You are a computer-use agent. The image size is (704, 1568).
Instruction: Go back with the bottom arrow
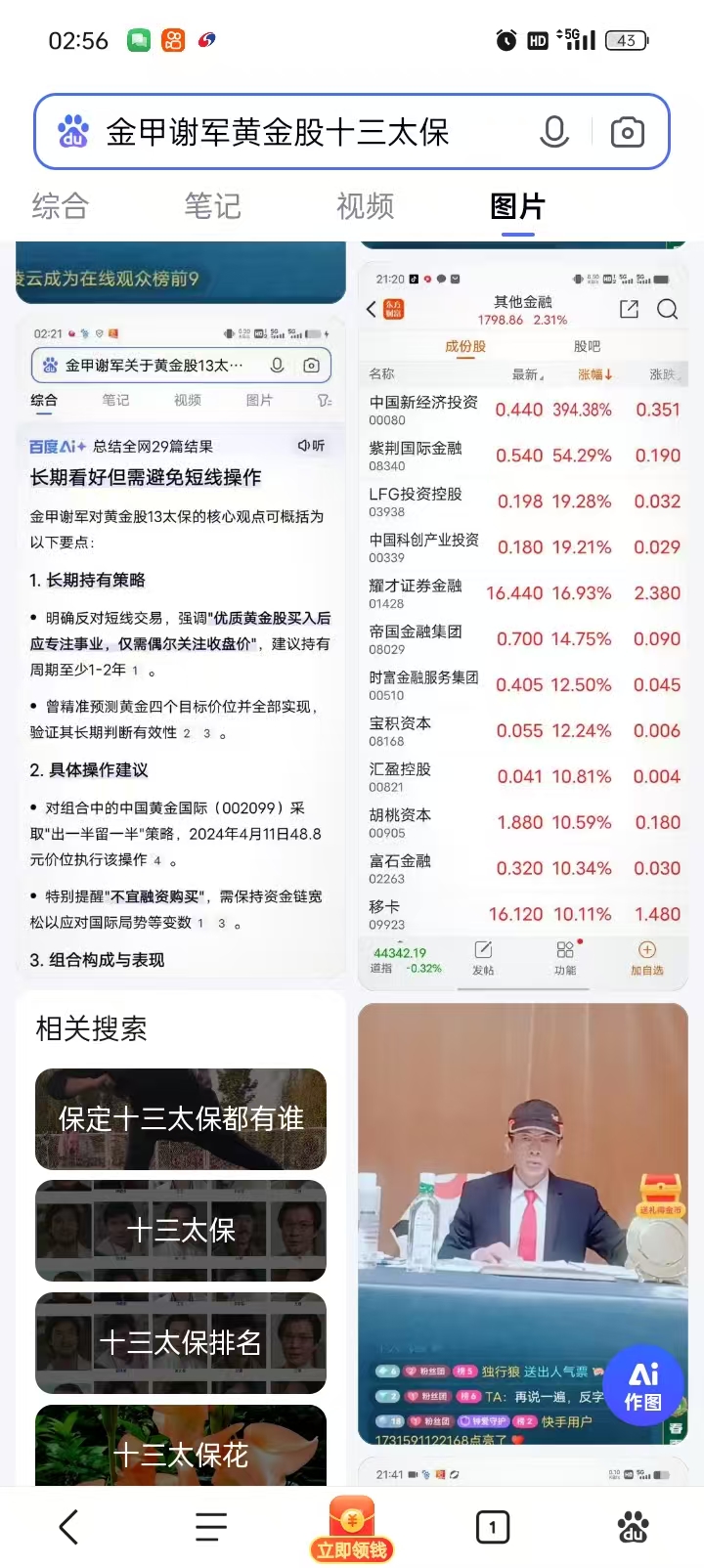coord(68,1527)
